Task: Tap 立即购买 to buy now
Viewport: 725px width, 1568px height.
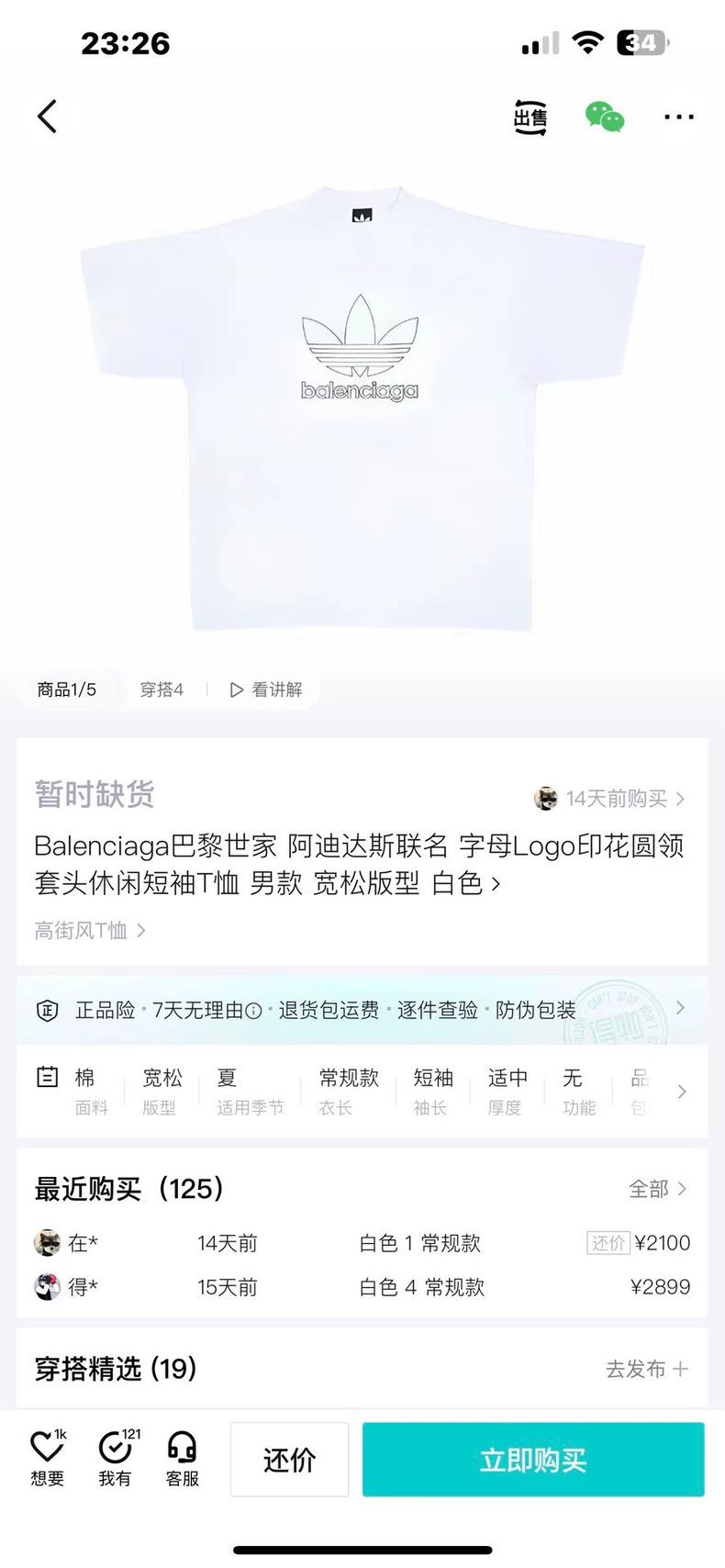Action: (x=533, y=1460)
